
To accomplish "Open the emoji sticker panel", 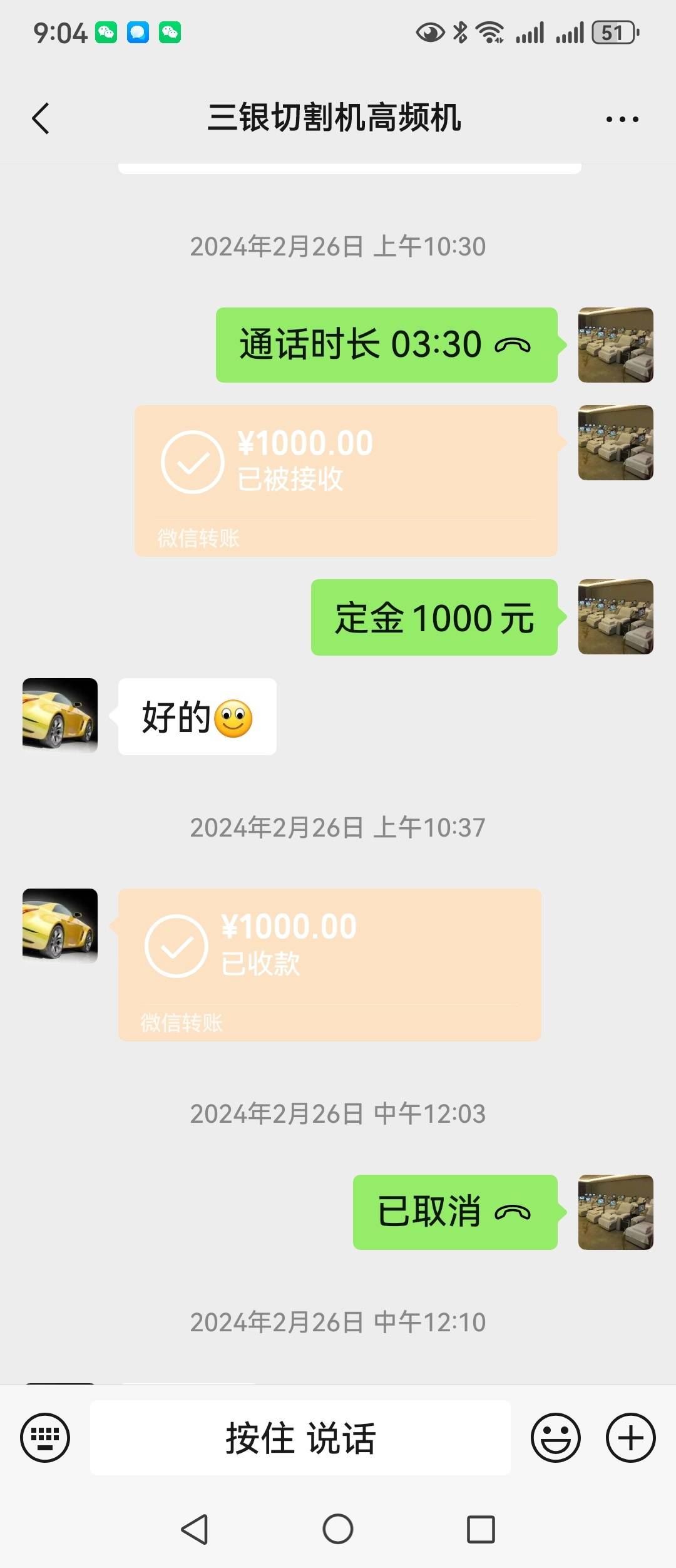I will [555, 1437].
